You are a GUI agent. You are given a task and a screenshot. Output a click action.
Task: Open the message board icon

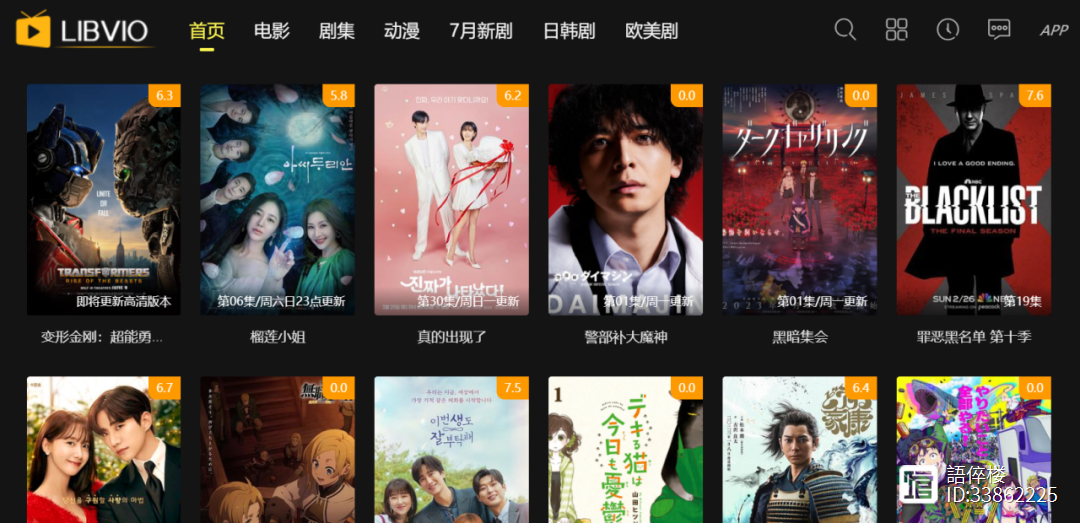[x=998, y=30]
